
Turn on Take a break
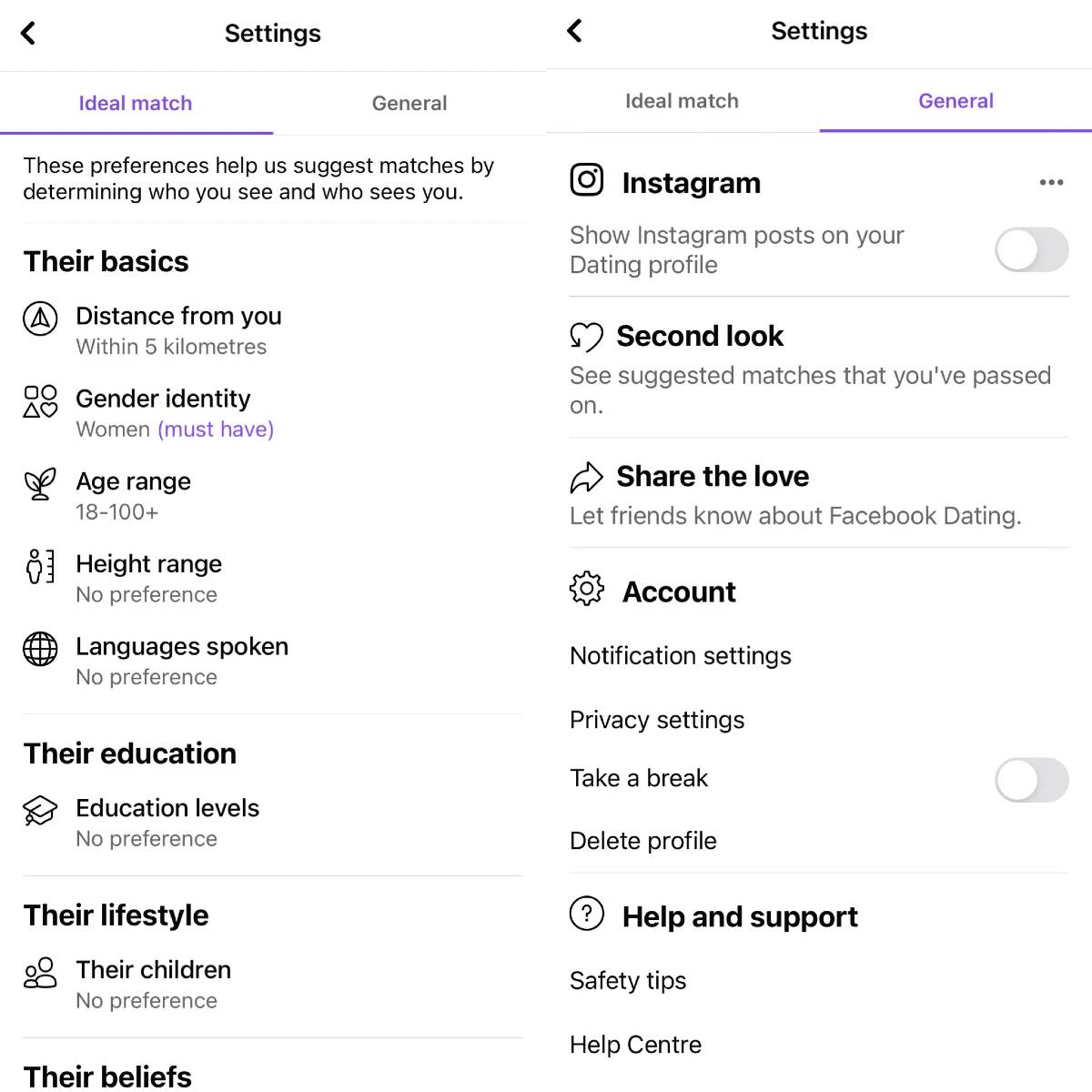(1031, 780)
